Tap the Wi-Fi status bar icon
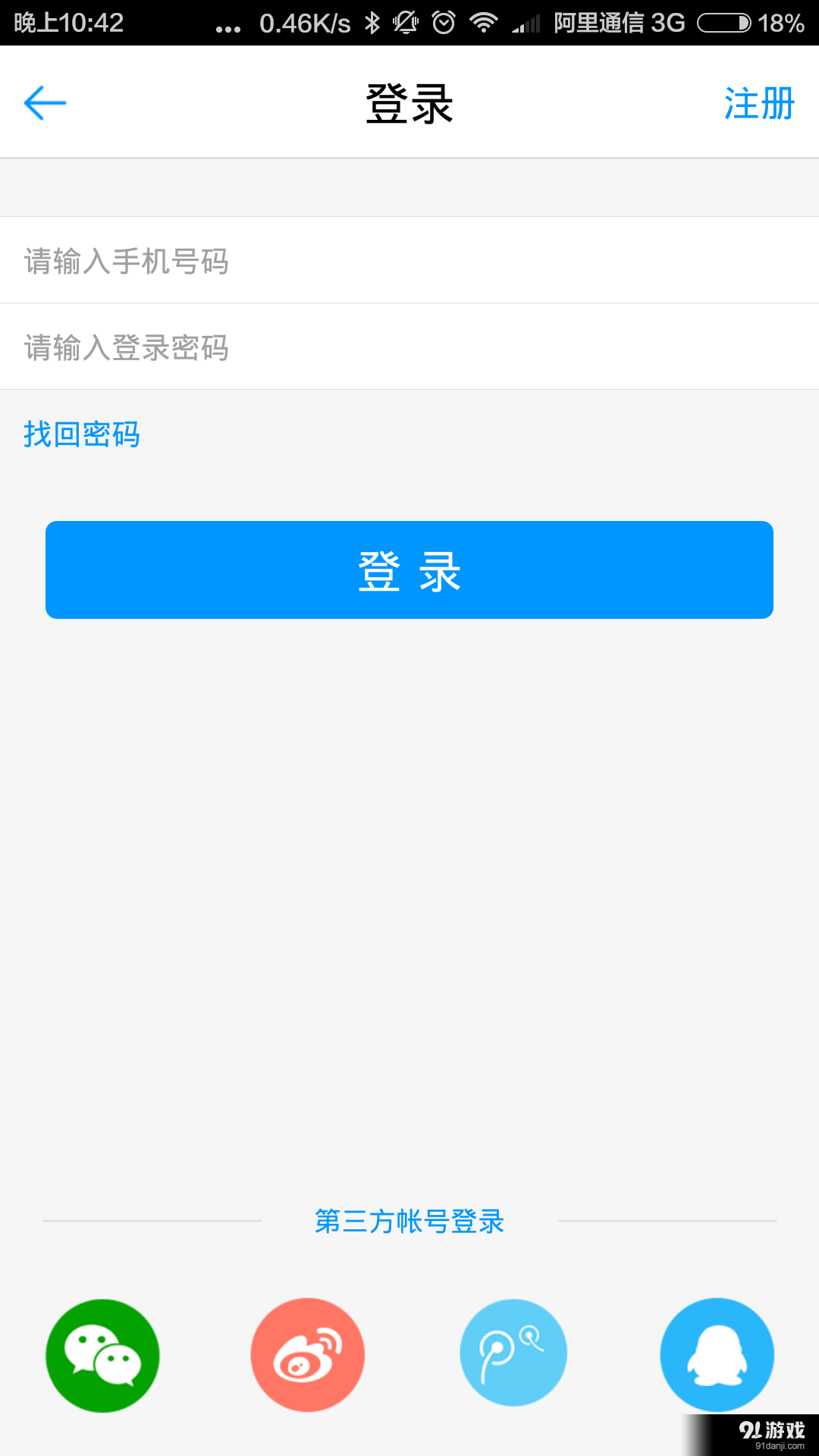Screen dimensions: 819x1456 (x=485, y=21)
